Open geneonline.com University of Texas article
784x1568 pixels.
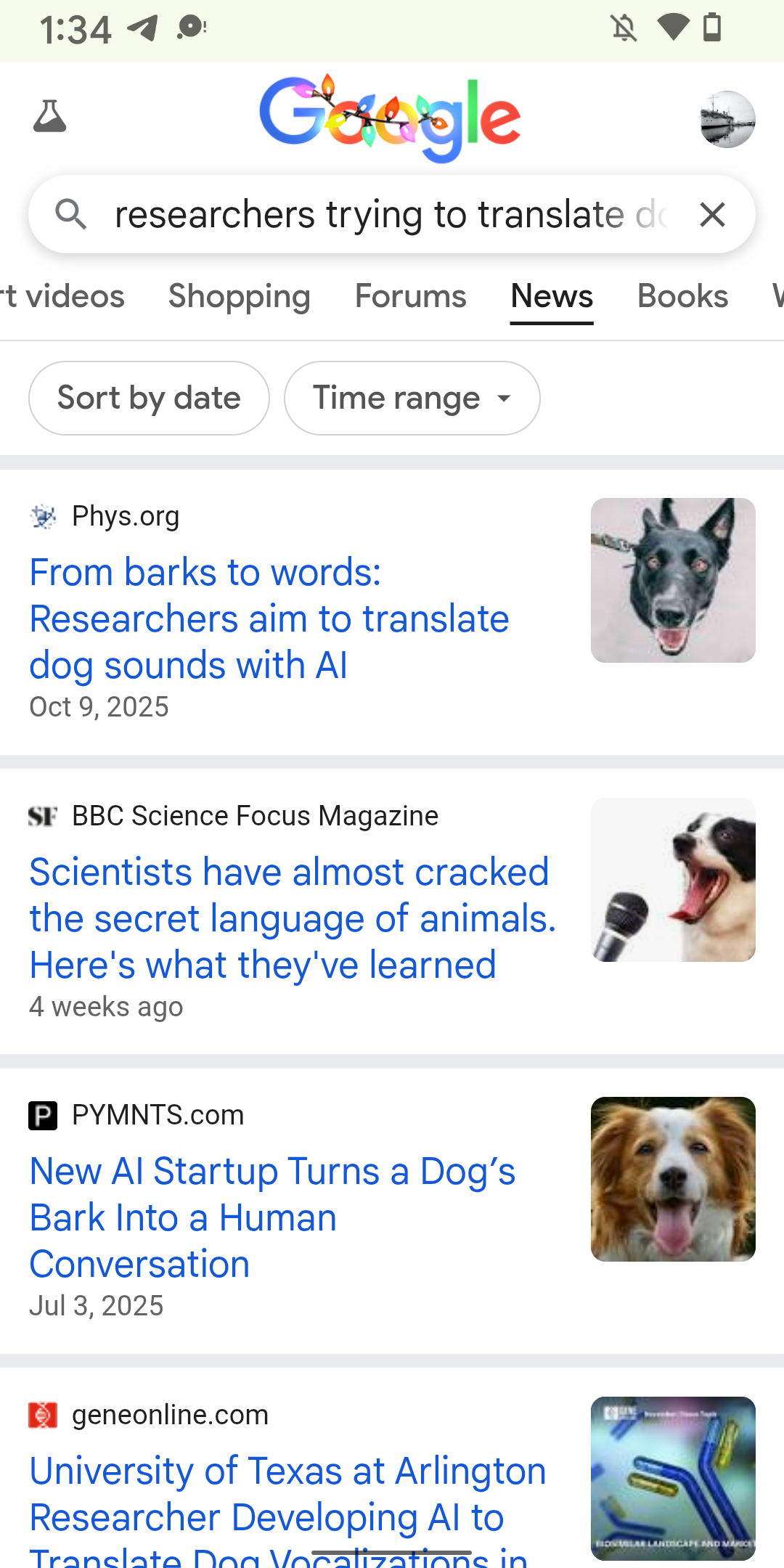[287, 1495]
